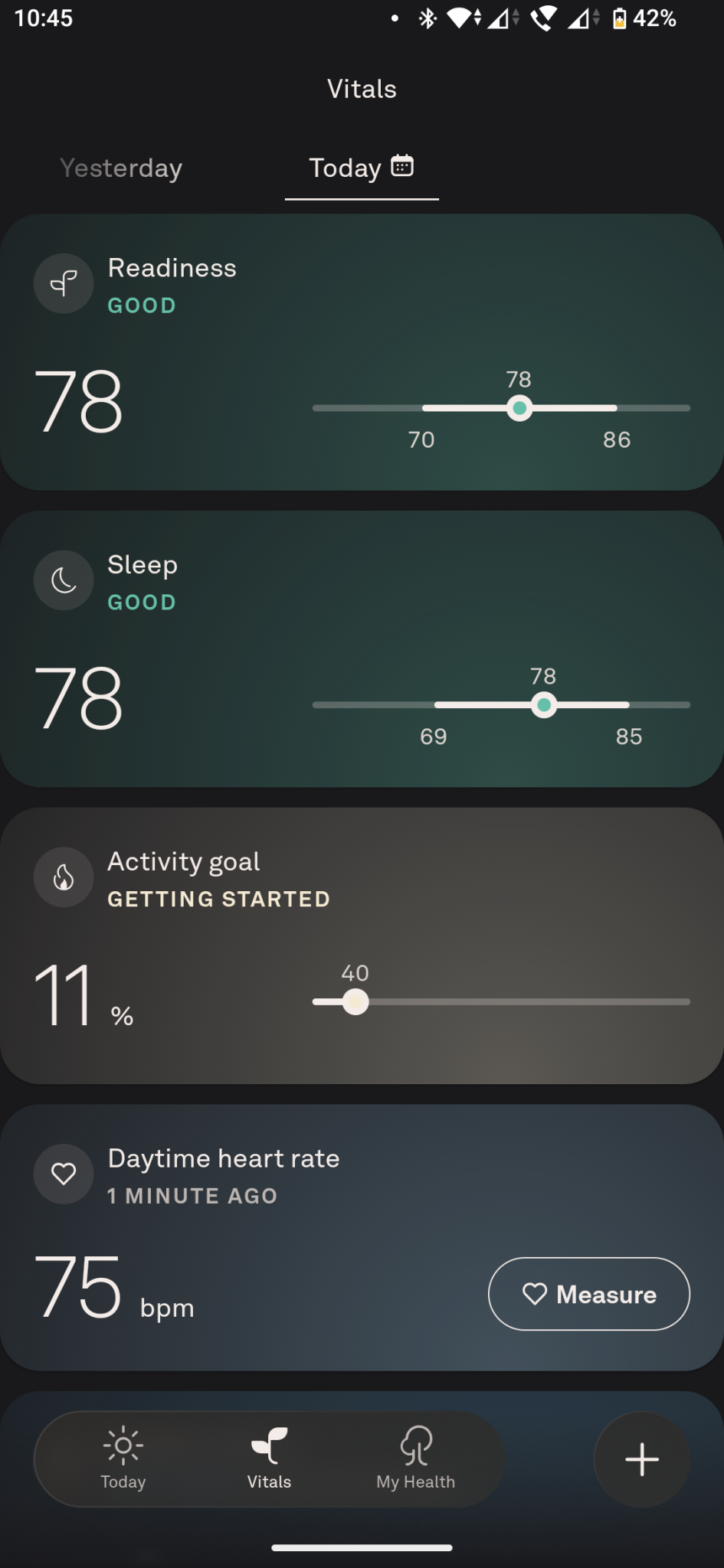724x1568 pixels.
Task: Open the calendar icon next to Today
Action: [404, 167]
